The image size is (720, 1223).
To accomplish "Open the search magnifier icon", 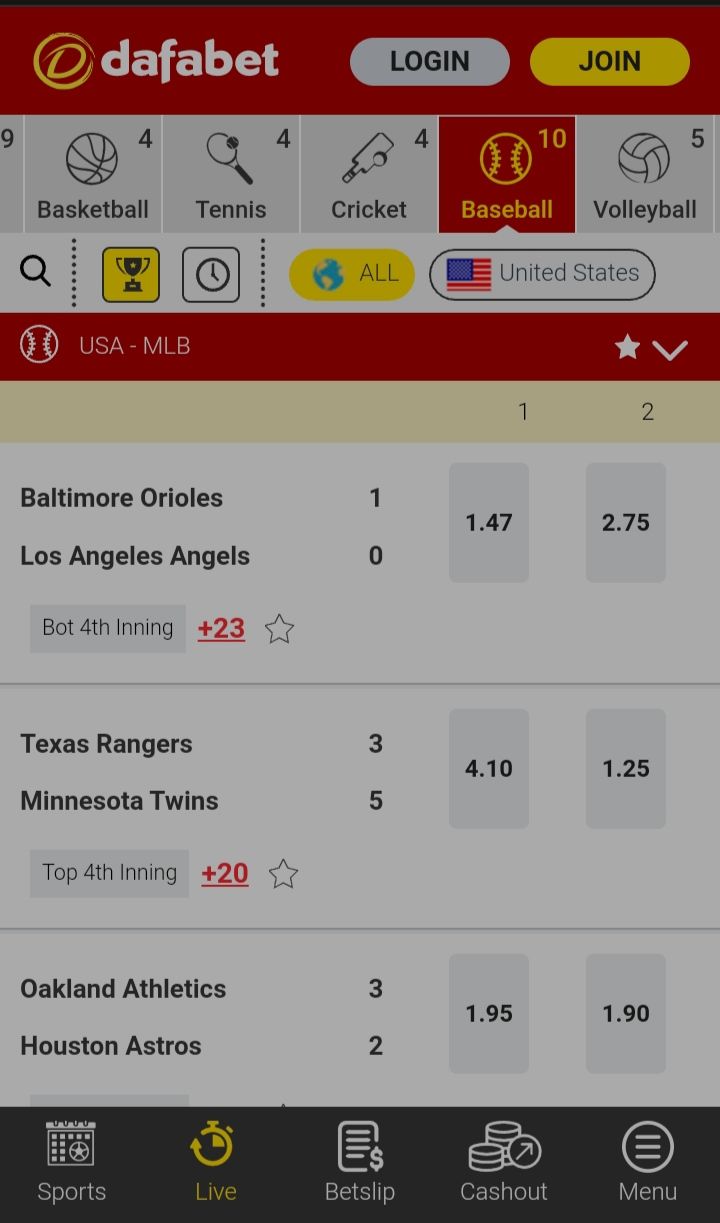I will (35, 271).
